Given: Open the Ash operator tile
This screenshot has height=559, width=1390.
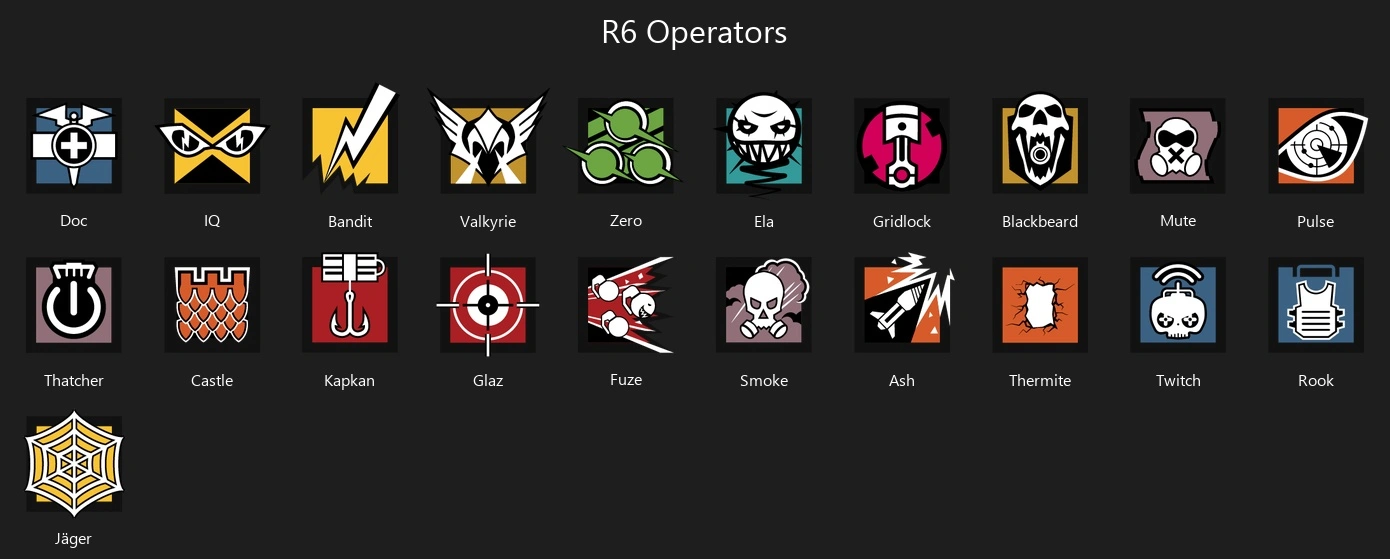Looking at the screenshot, I should [x=902, y=305].
